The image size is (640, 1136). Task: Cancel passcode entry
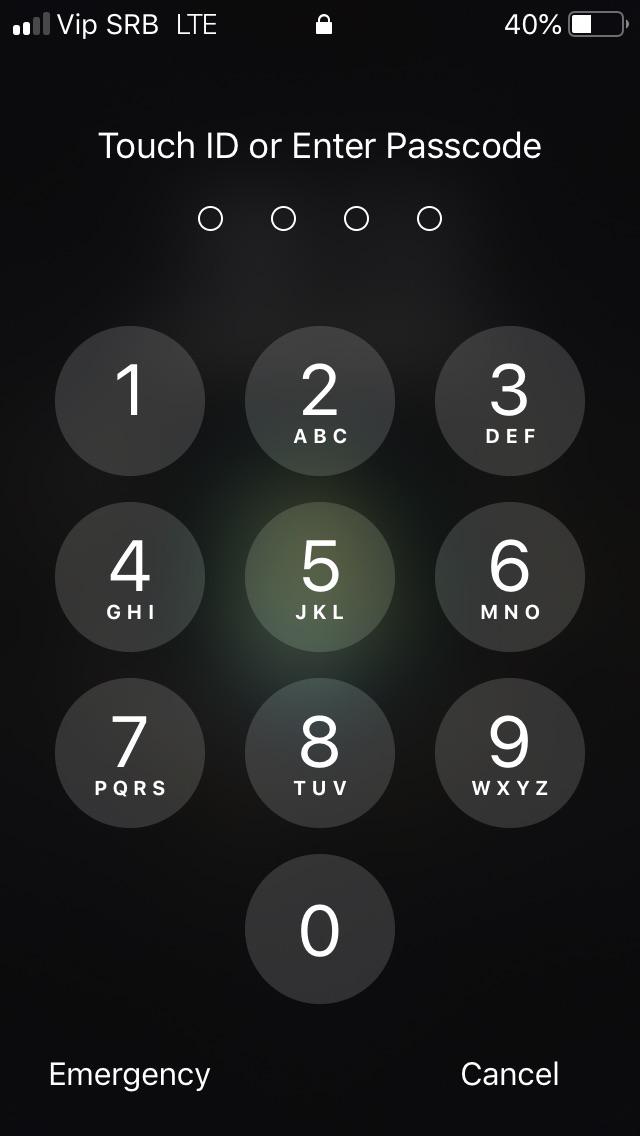pyautogui.click(x=510, y=1074)
